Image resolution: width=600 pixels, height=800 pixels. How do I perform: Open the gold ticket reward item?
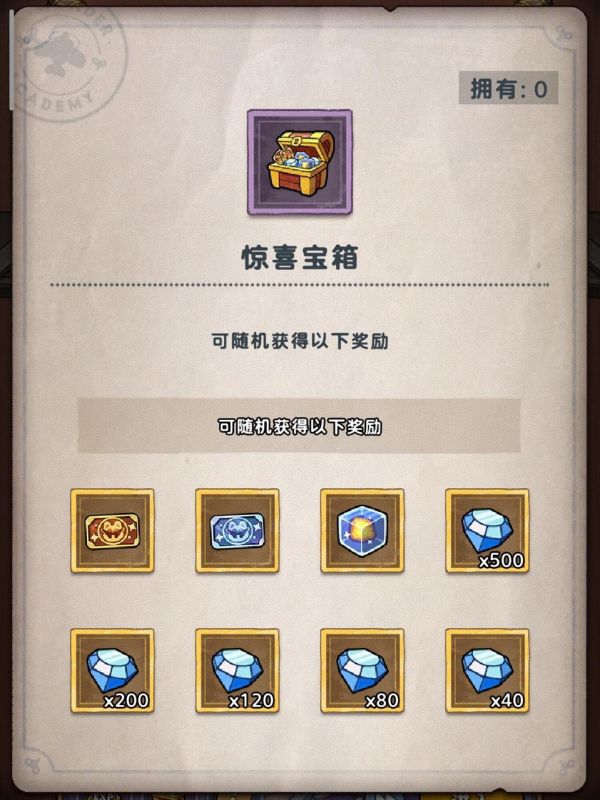pos(112,531)
